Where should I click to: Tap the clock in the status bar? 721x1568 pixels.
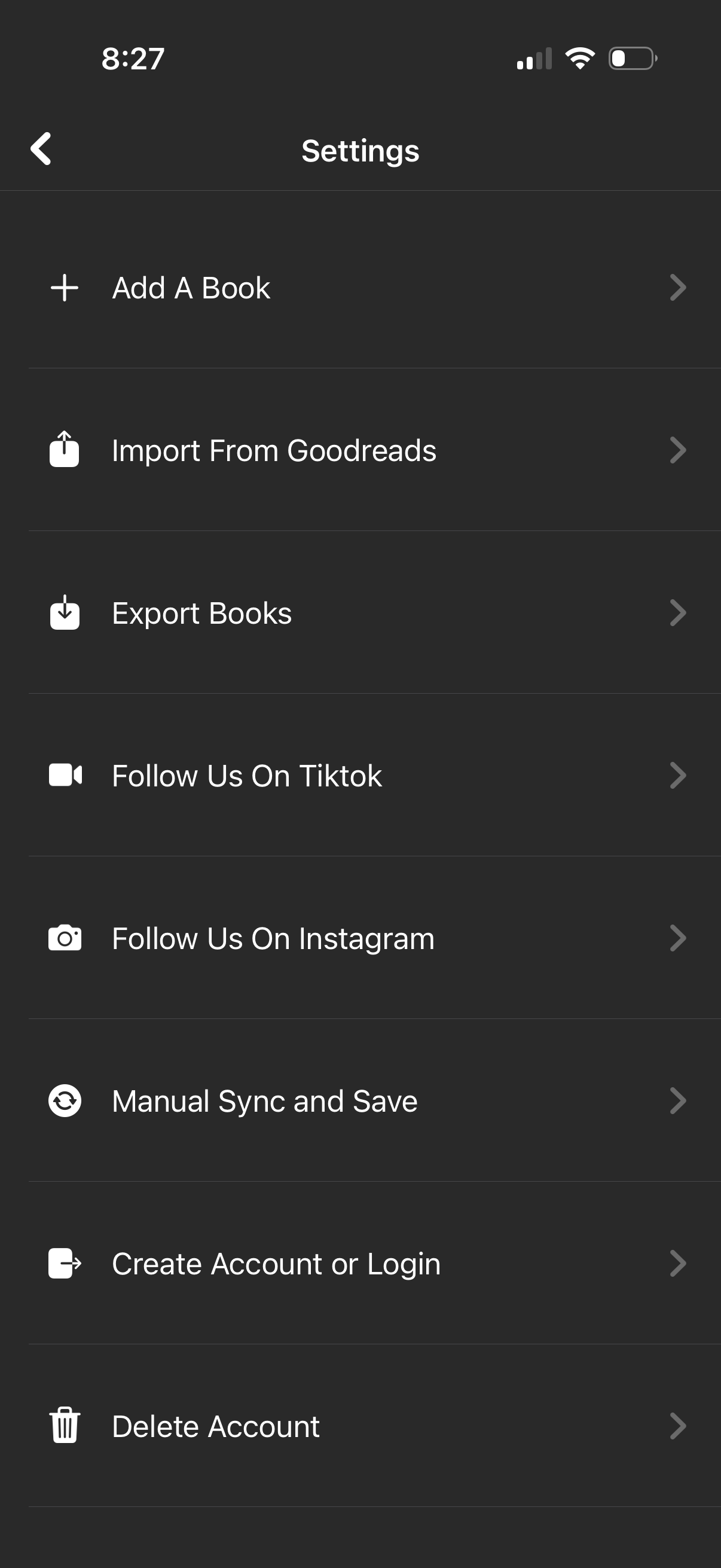pos(133,57)
